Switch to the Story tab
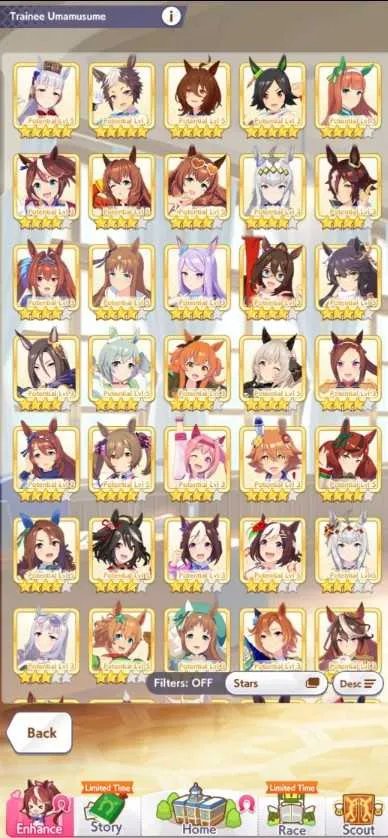 click(x=105, y=809)
